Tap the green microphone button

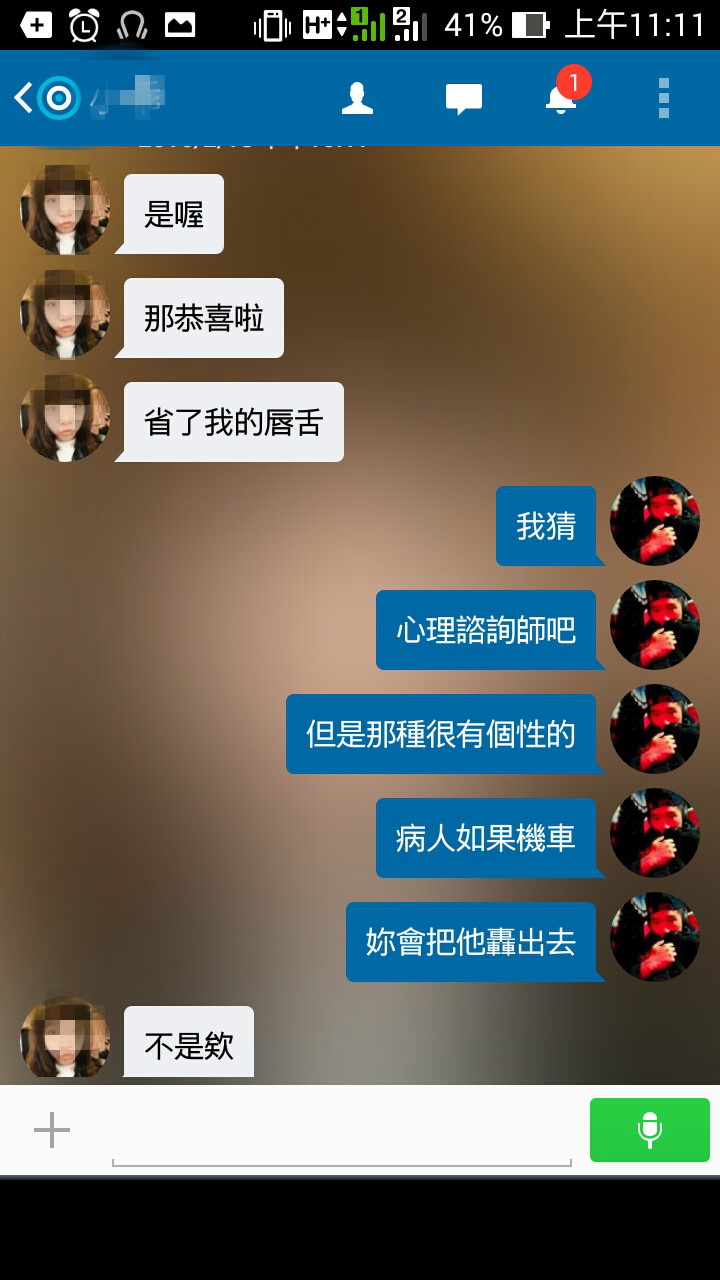pyautogui.click(x=649, y=1130)
